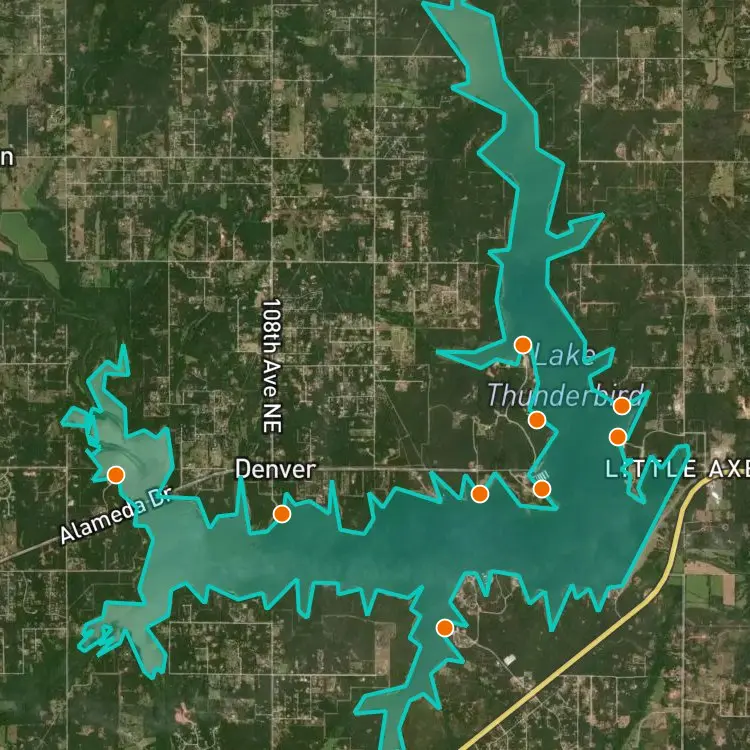
Task: Tap the marker directly above LITTLE AXE label
Action: pyautogui.click(x=618, y=437)
